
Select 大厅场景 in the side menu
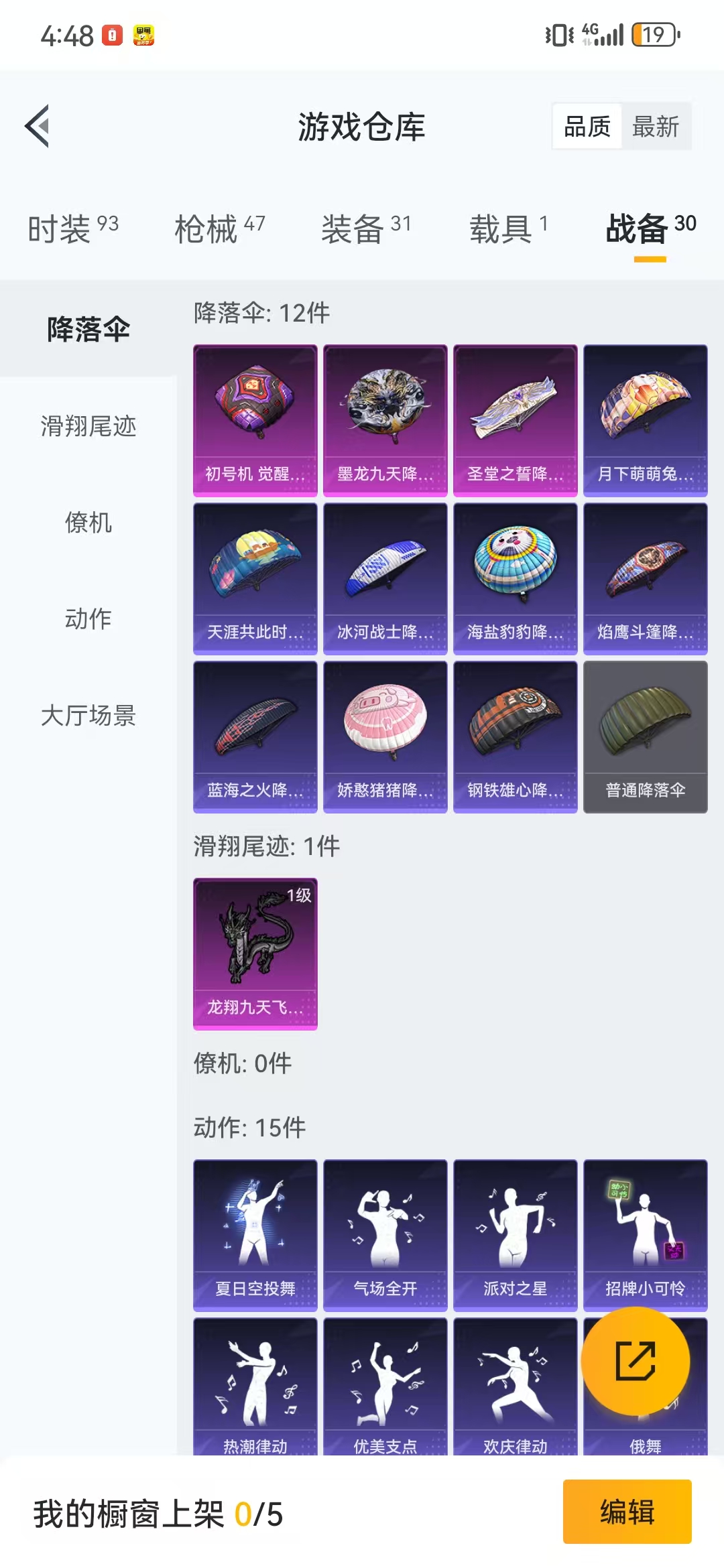(x=88, y=716)
